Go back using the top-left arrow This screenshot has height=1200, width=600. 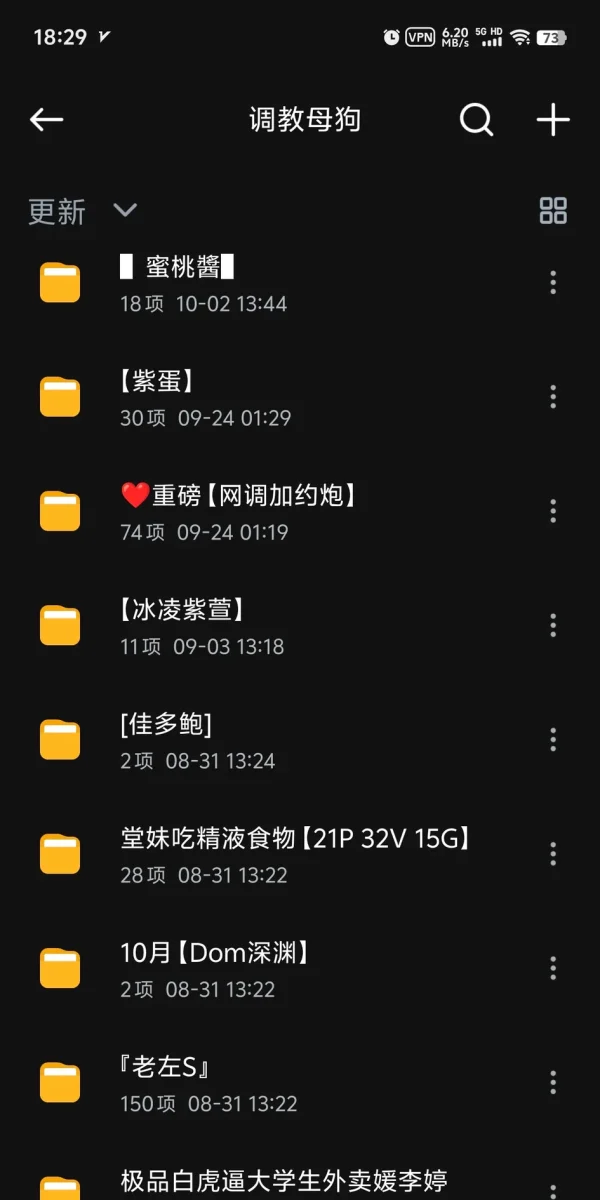(x=46, y=120)
